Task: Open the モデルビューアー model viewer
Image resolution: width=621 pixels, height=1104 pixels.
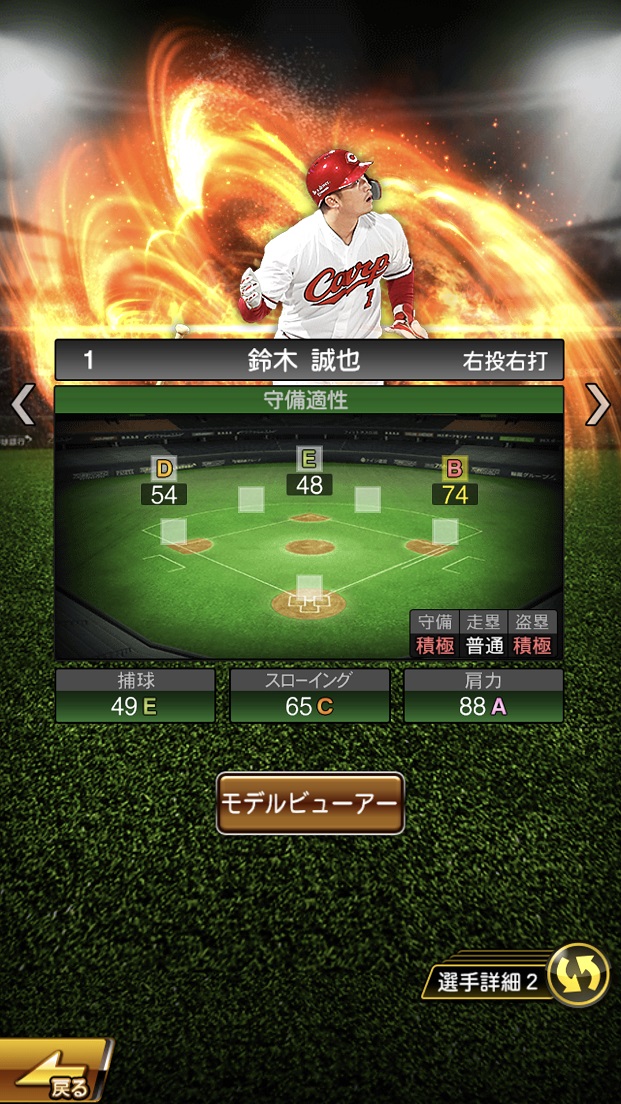Action: (x=310, y=803)
